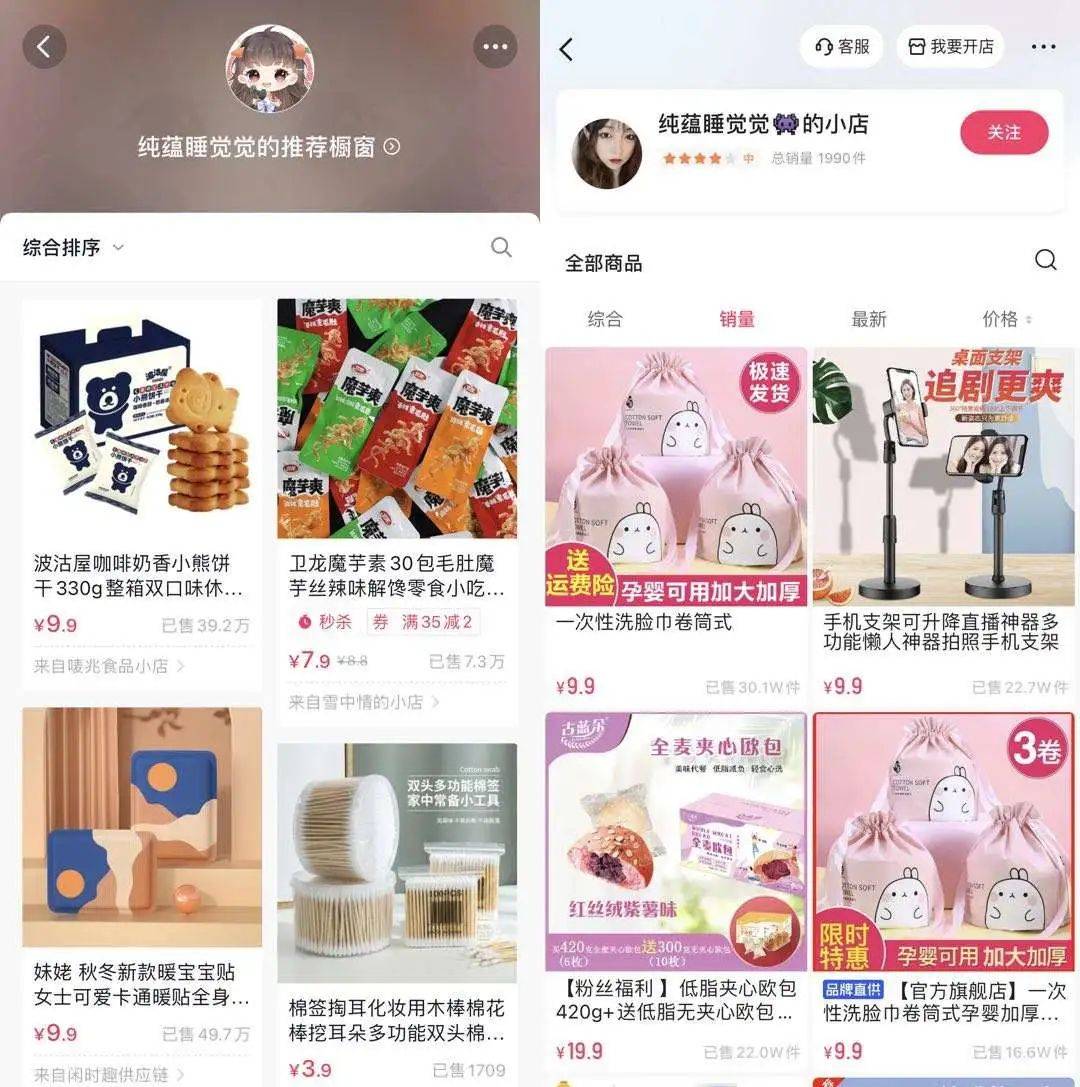Open the more options menu on the right page
This screenshot has width=1080, height=1087.
[x=1044, y=46]
